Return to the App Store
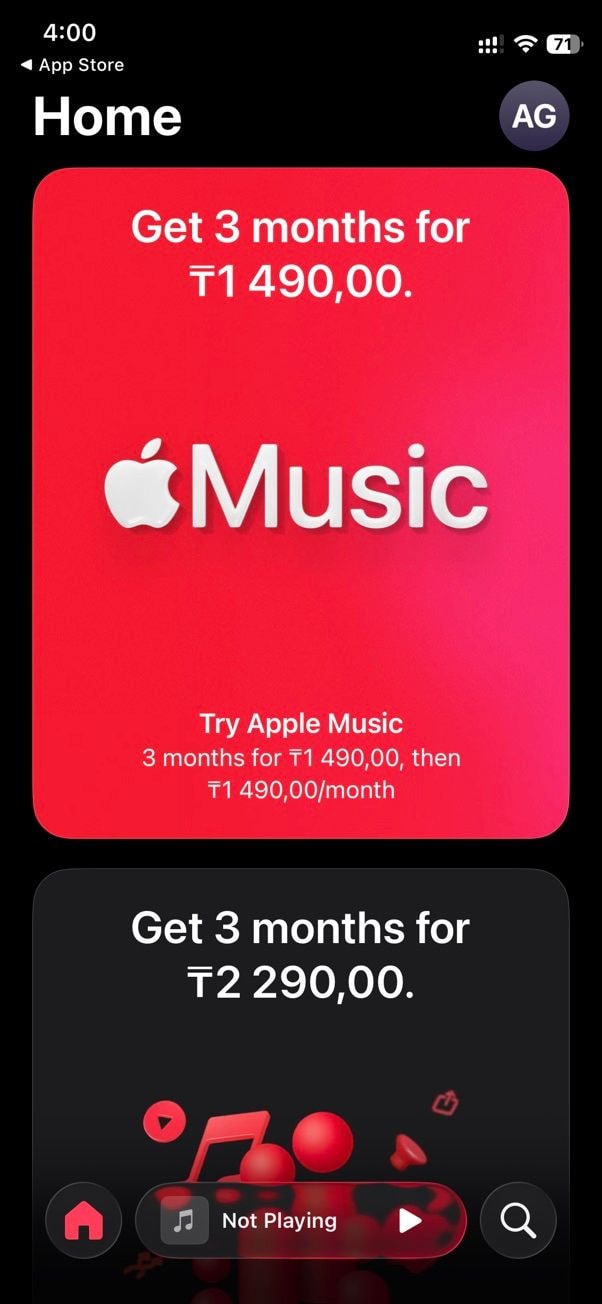602x1304 pixels. point(72,65)
